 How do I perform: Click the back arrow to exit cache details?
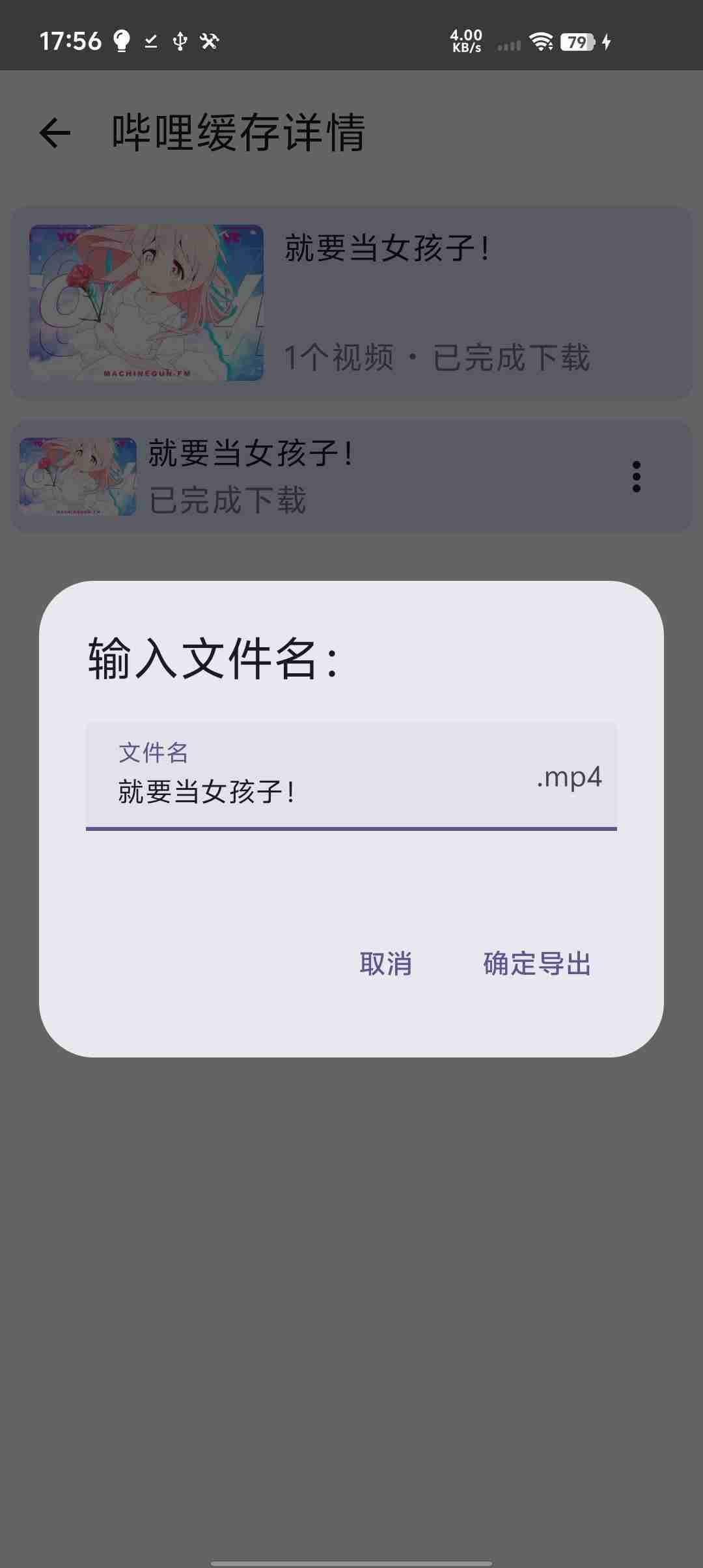55,133
